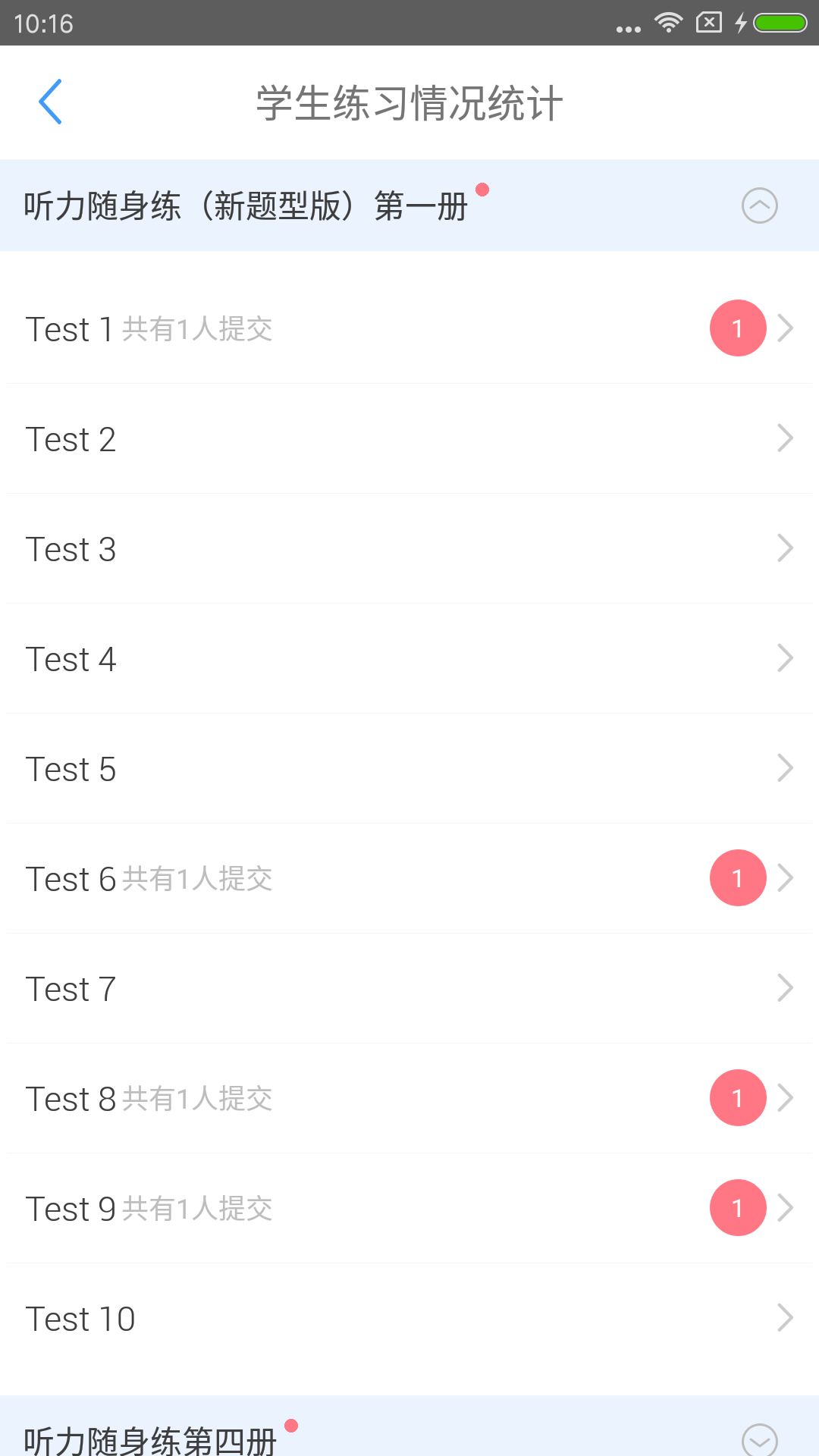Select the Test 3 row
The height and width of the screenshot is (1456, 819).
303,548
